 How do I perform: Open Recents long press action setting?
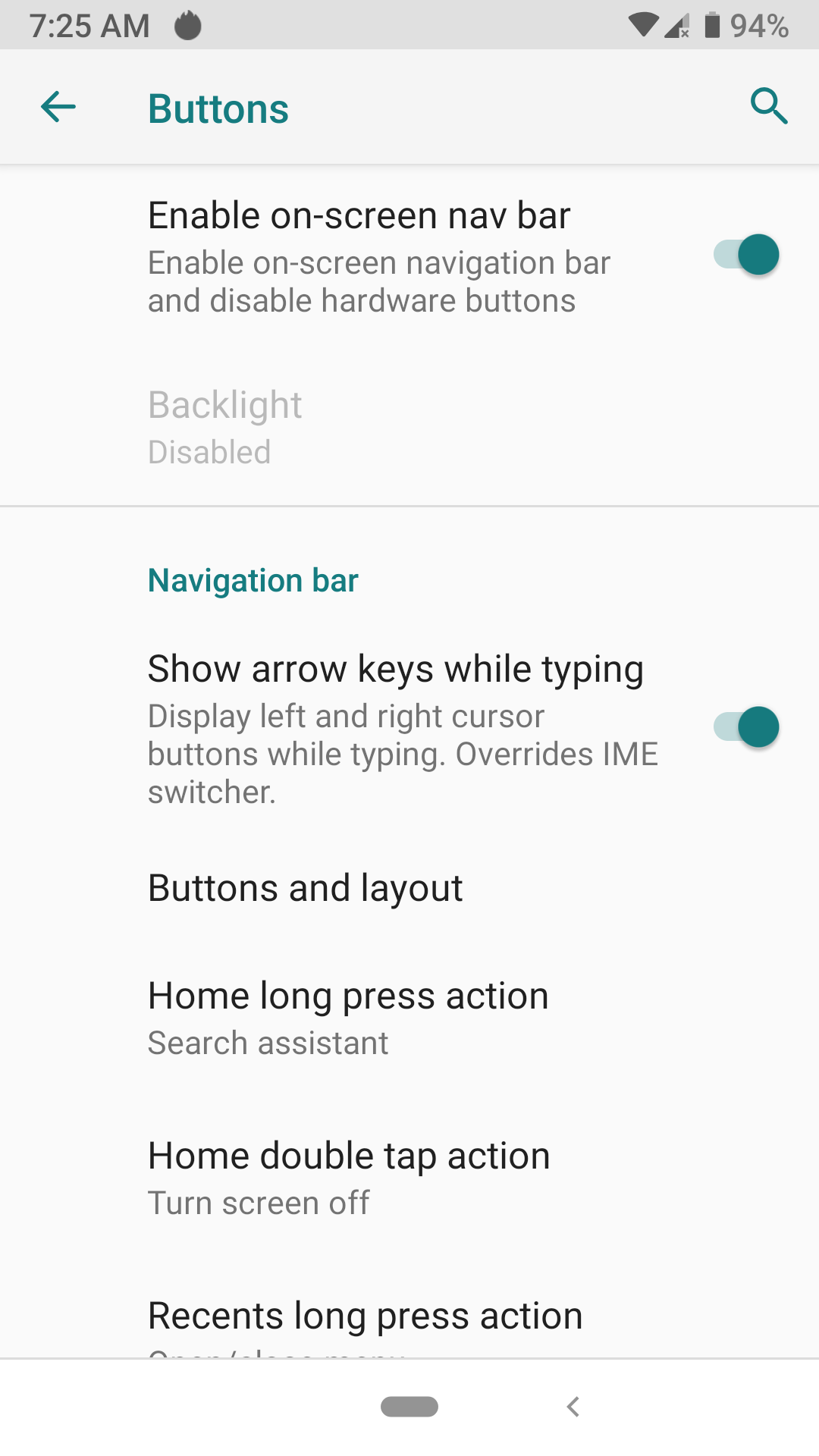pos(365,1318)
